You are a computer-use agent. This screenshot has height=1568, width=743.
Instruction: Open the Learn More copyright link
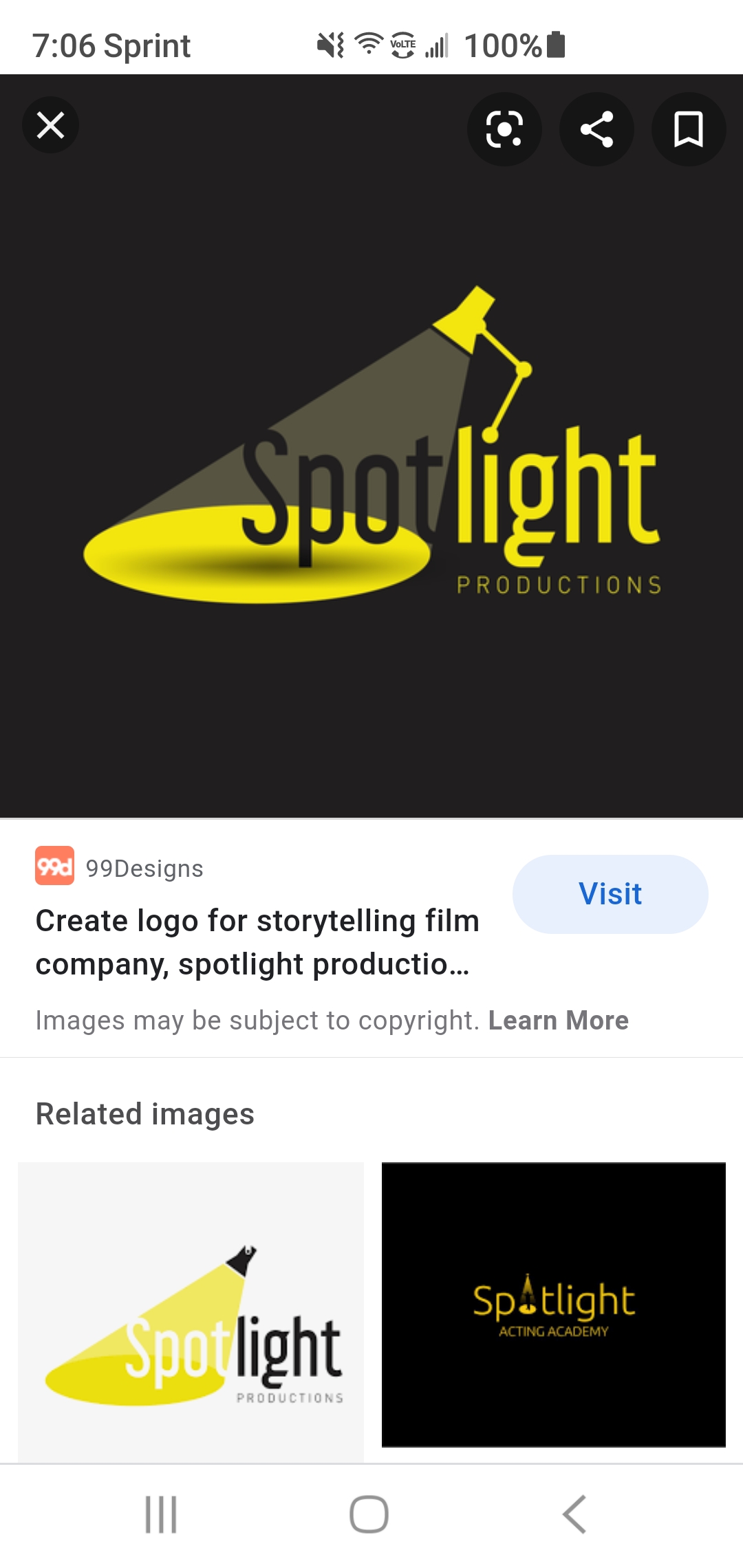558,1021
